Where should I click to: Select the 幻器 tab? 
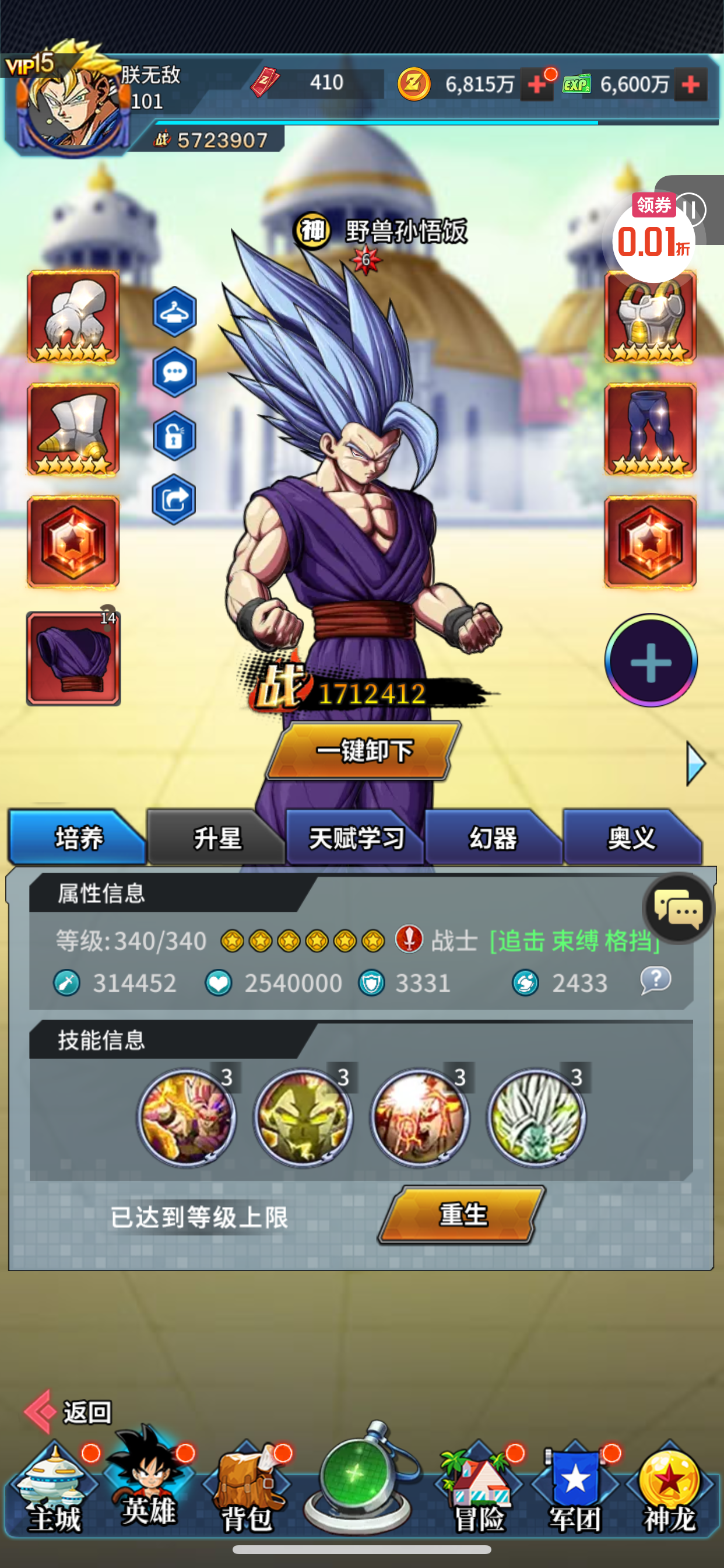(x=493, y=838)
